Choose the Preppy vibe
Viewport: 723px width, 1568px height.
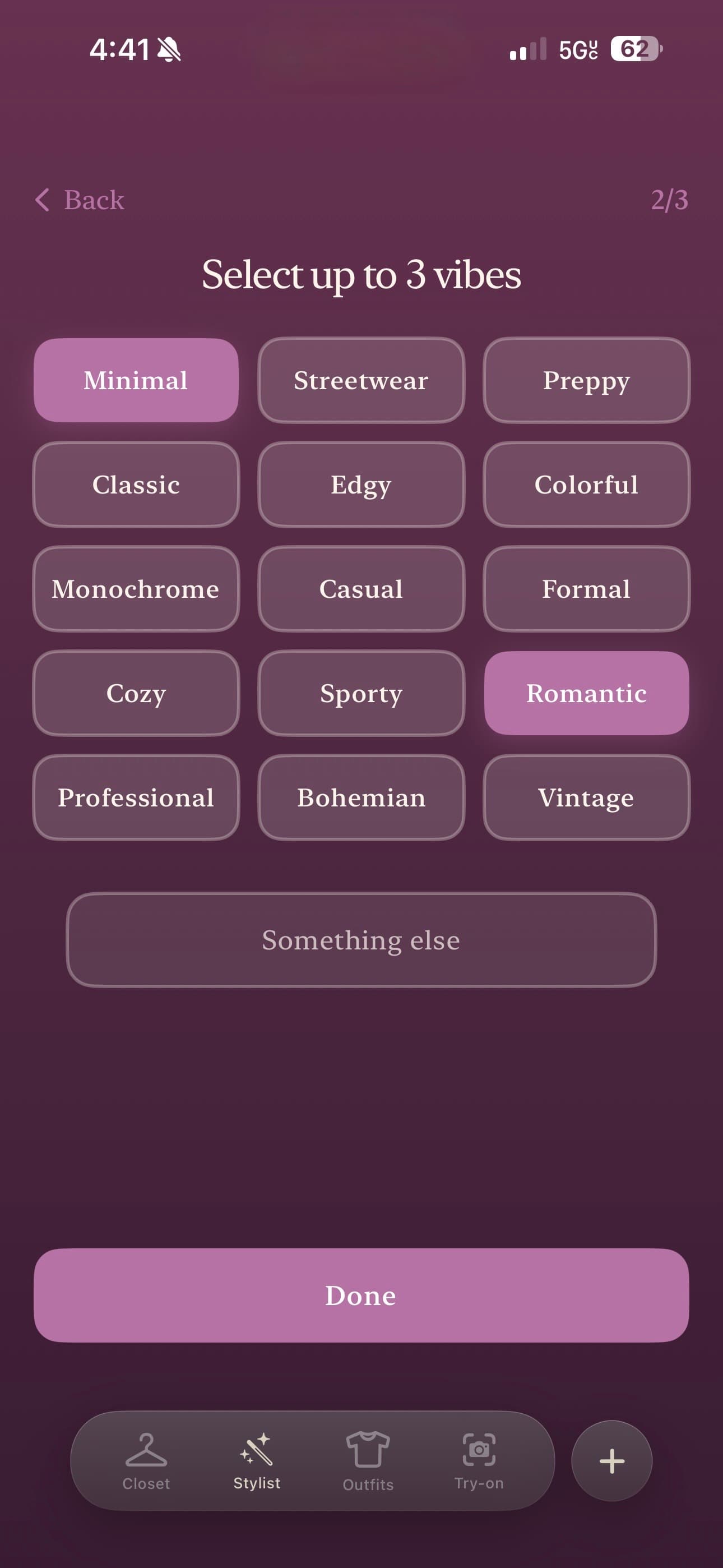pos(586,380)
